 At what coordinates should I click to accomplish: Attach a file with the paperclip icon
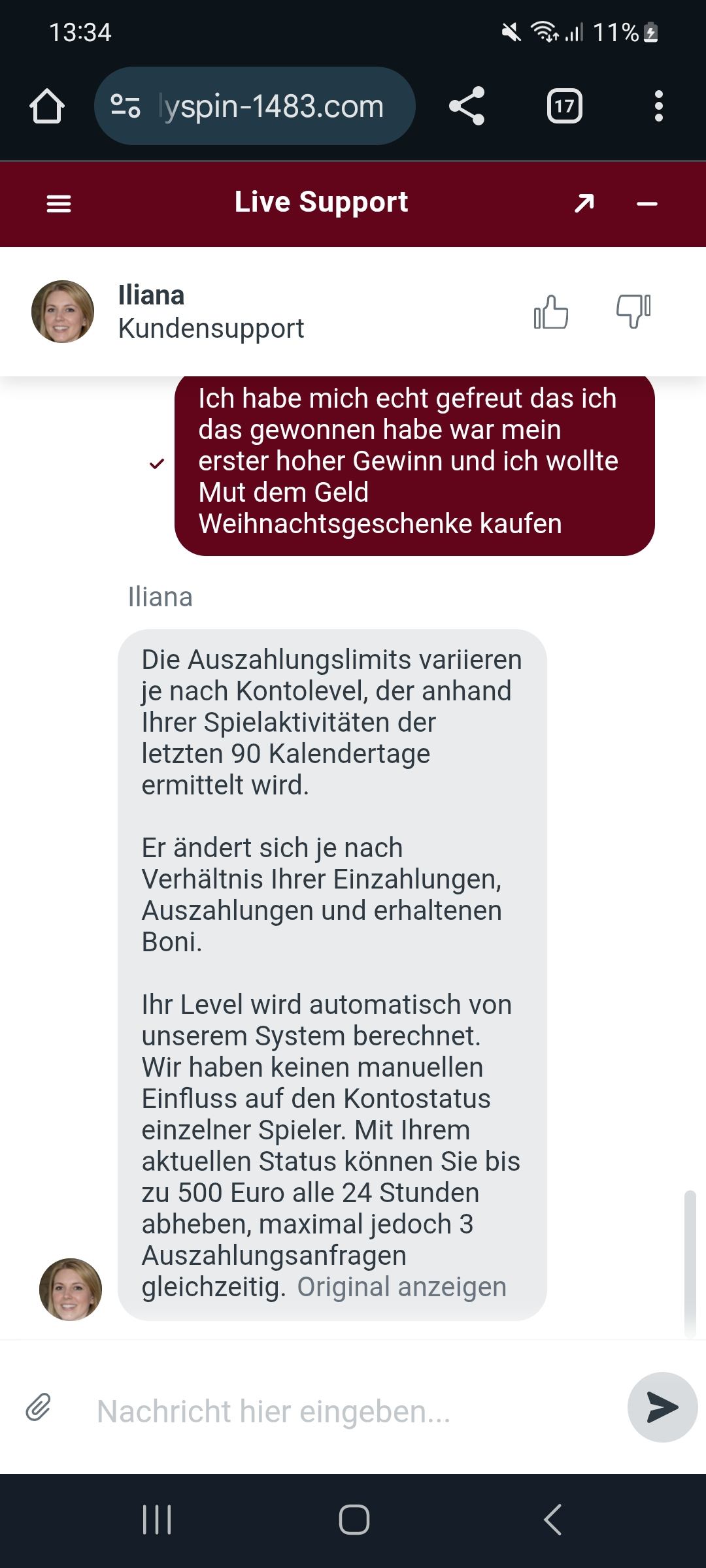[x=39, y=1407]
